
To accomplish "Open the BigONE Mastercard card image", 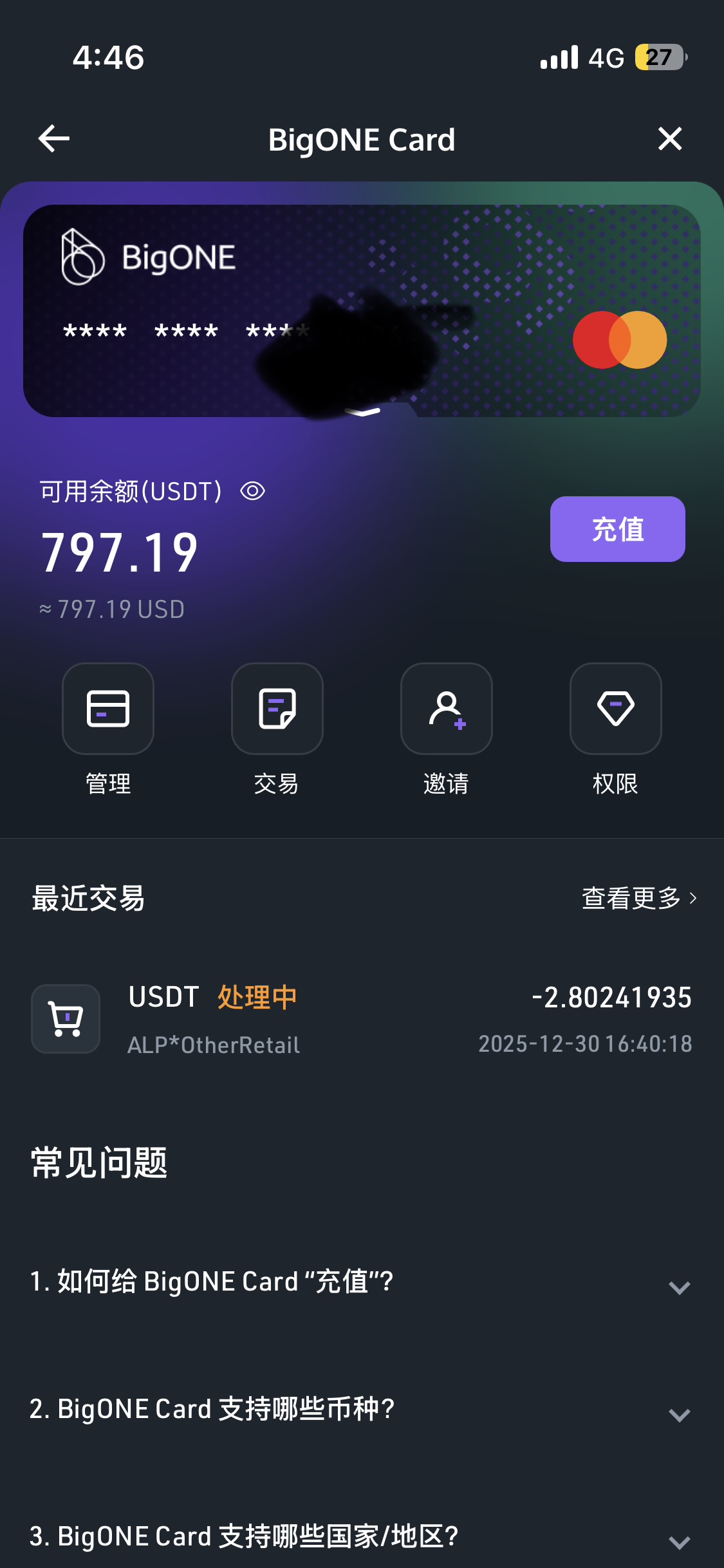I will (362, 310).
